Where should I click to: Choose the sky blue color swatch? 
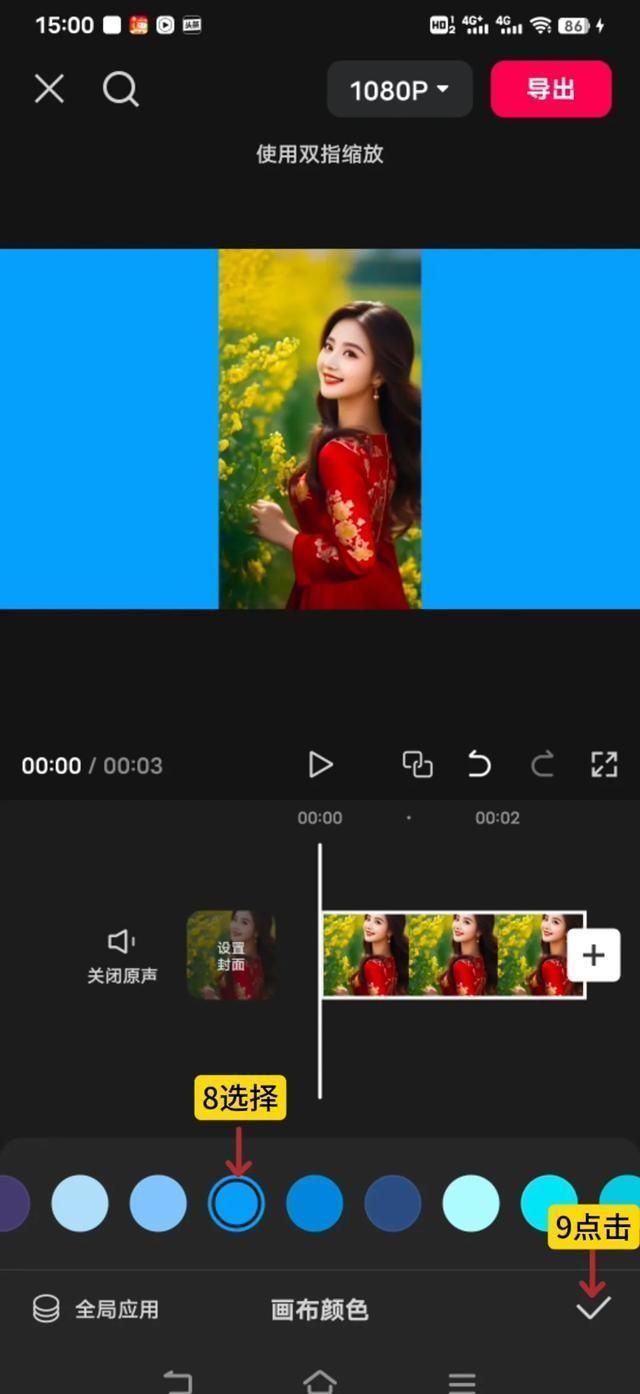158,1203
